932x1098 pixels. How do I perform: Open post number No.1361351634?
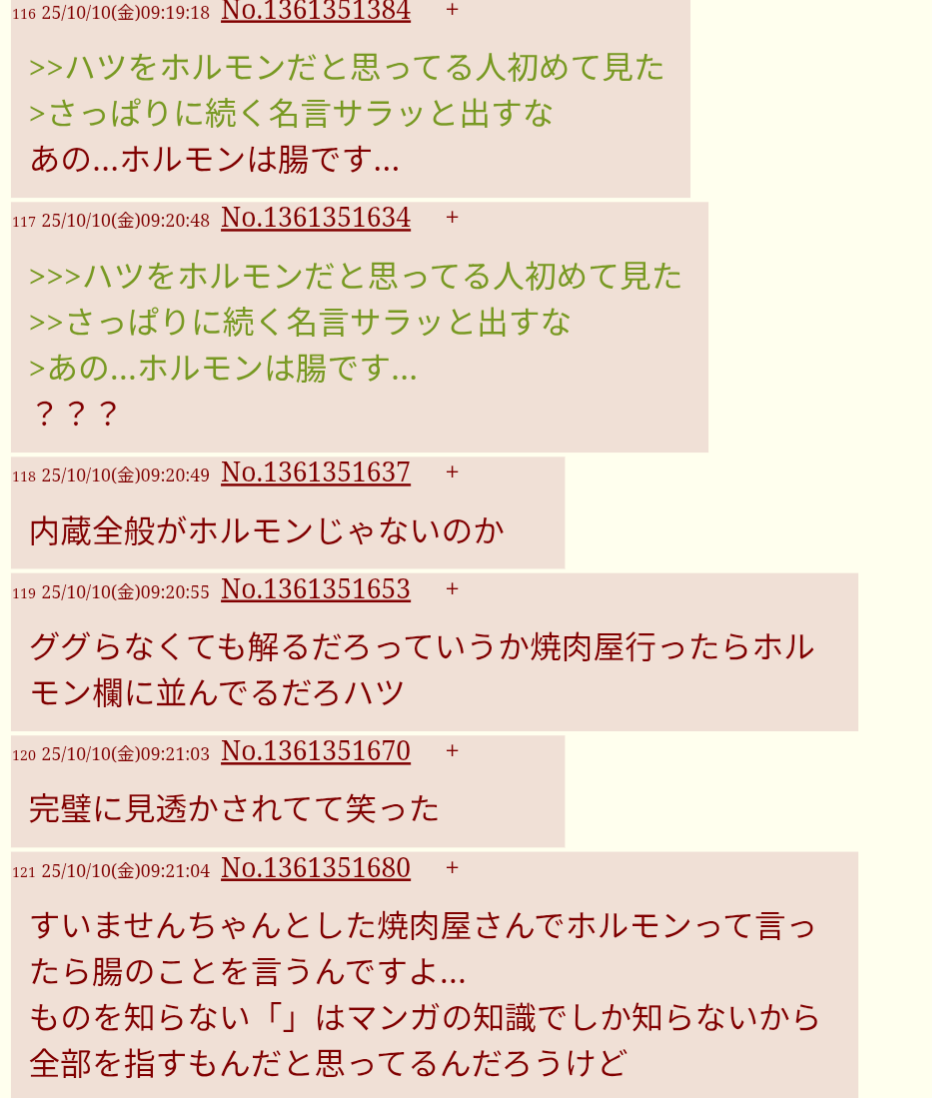point(315,218)
